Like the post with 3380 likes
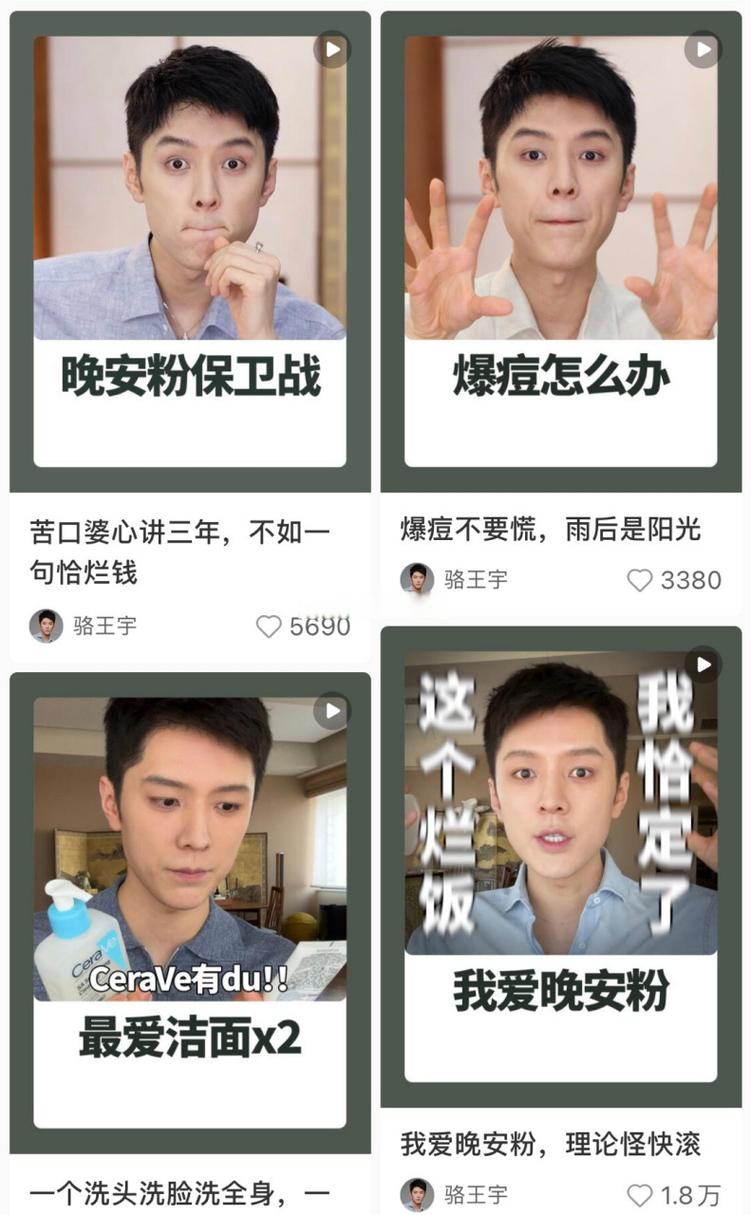The image size is (751, 1215). (x=640, y=580)
